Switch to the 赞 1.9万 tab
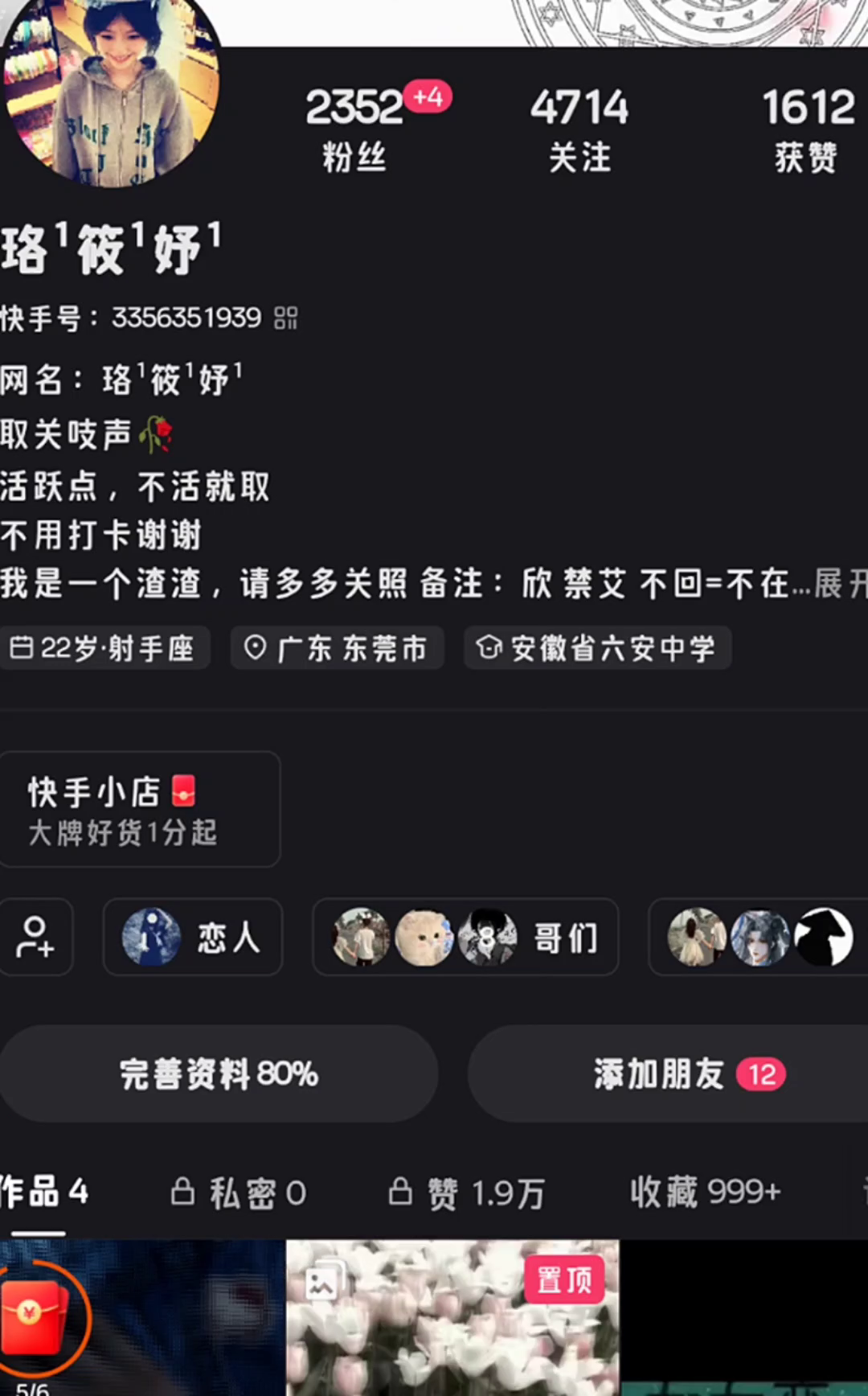Screen dimensions: 868x1396 (467, 1193)
